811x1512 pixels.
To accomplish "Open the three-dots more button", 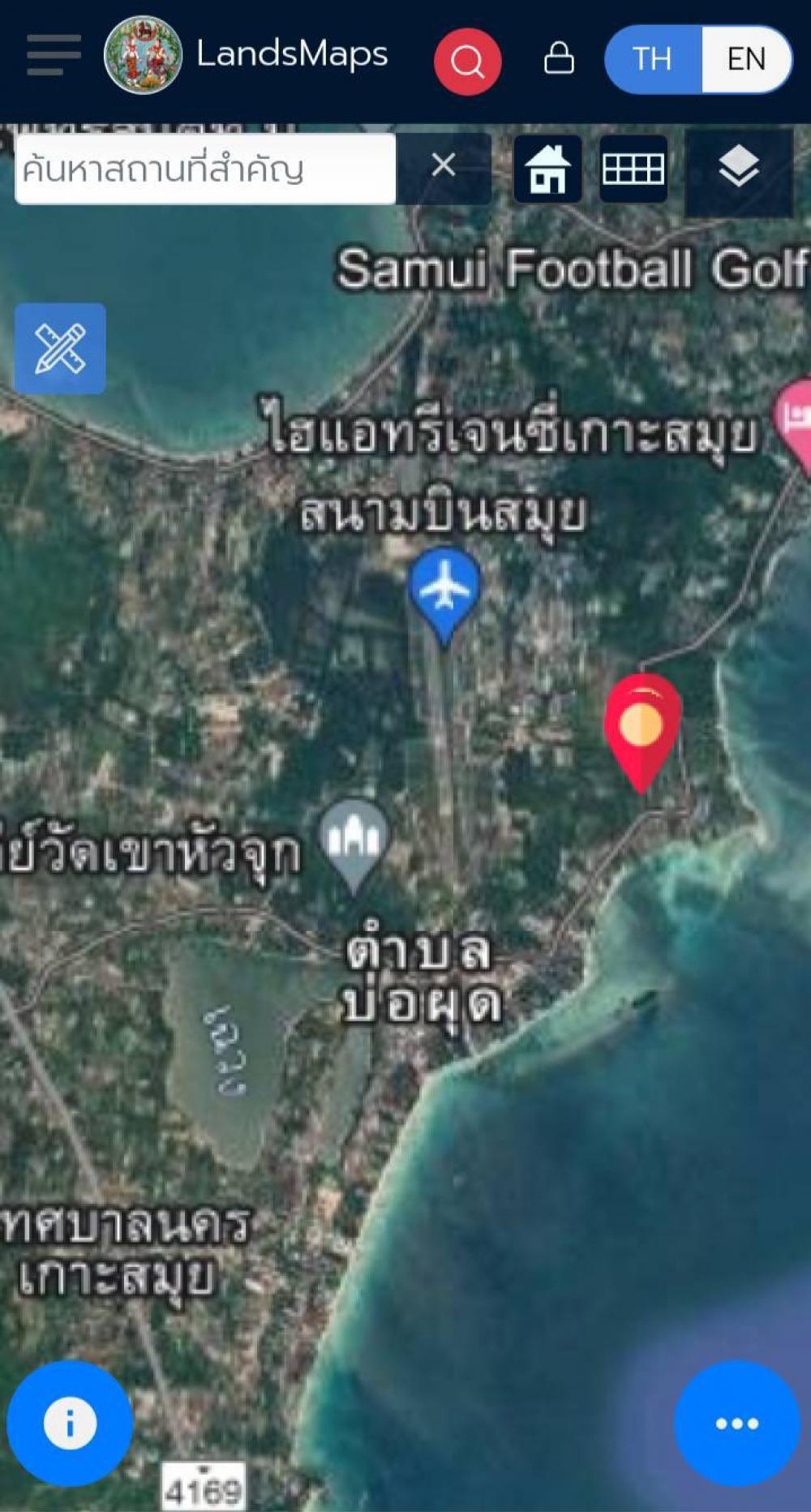I will tap(737, 1423).
